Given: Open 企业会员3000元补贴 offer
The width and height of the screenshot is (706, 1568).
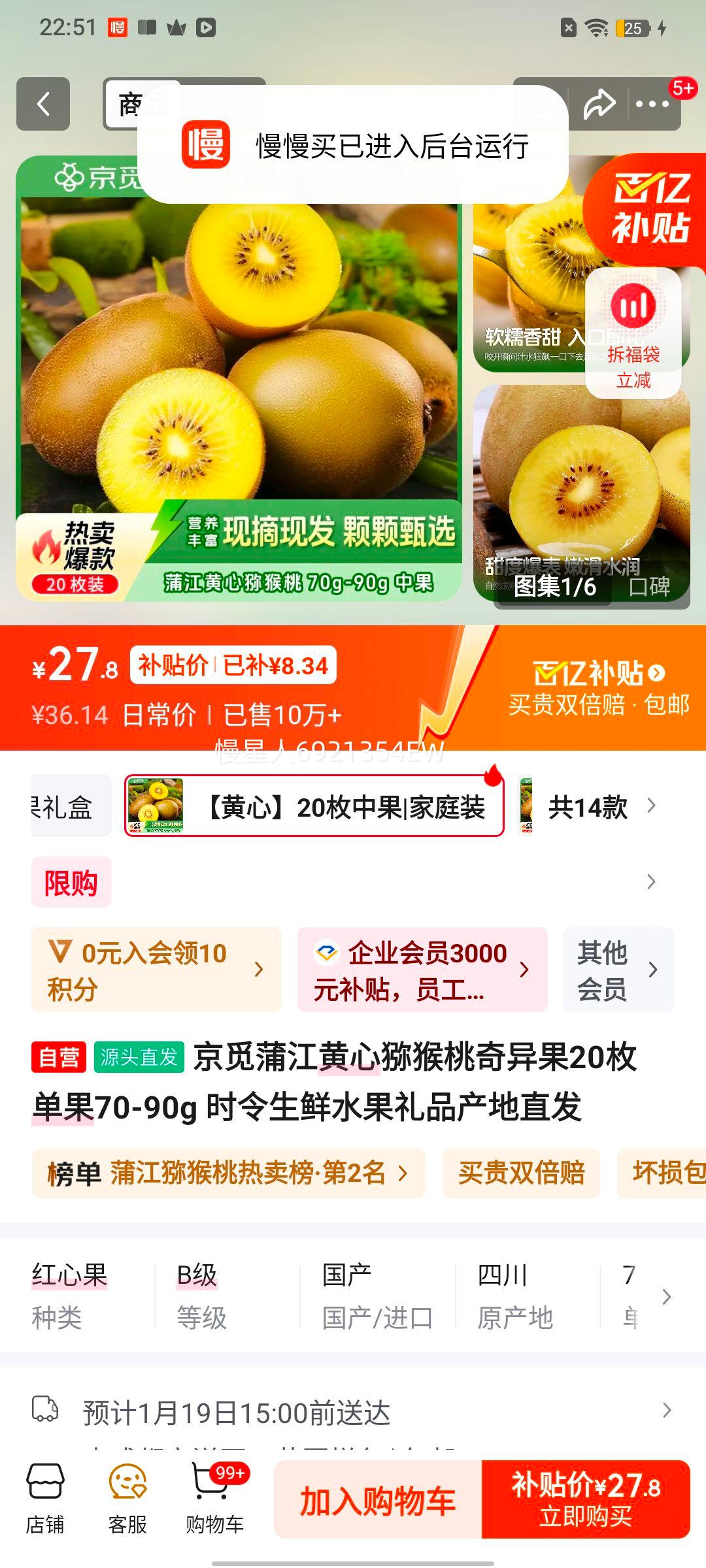Looking at the screenshot, I should tap(422, 970).
